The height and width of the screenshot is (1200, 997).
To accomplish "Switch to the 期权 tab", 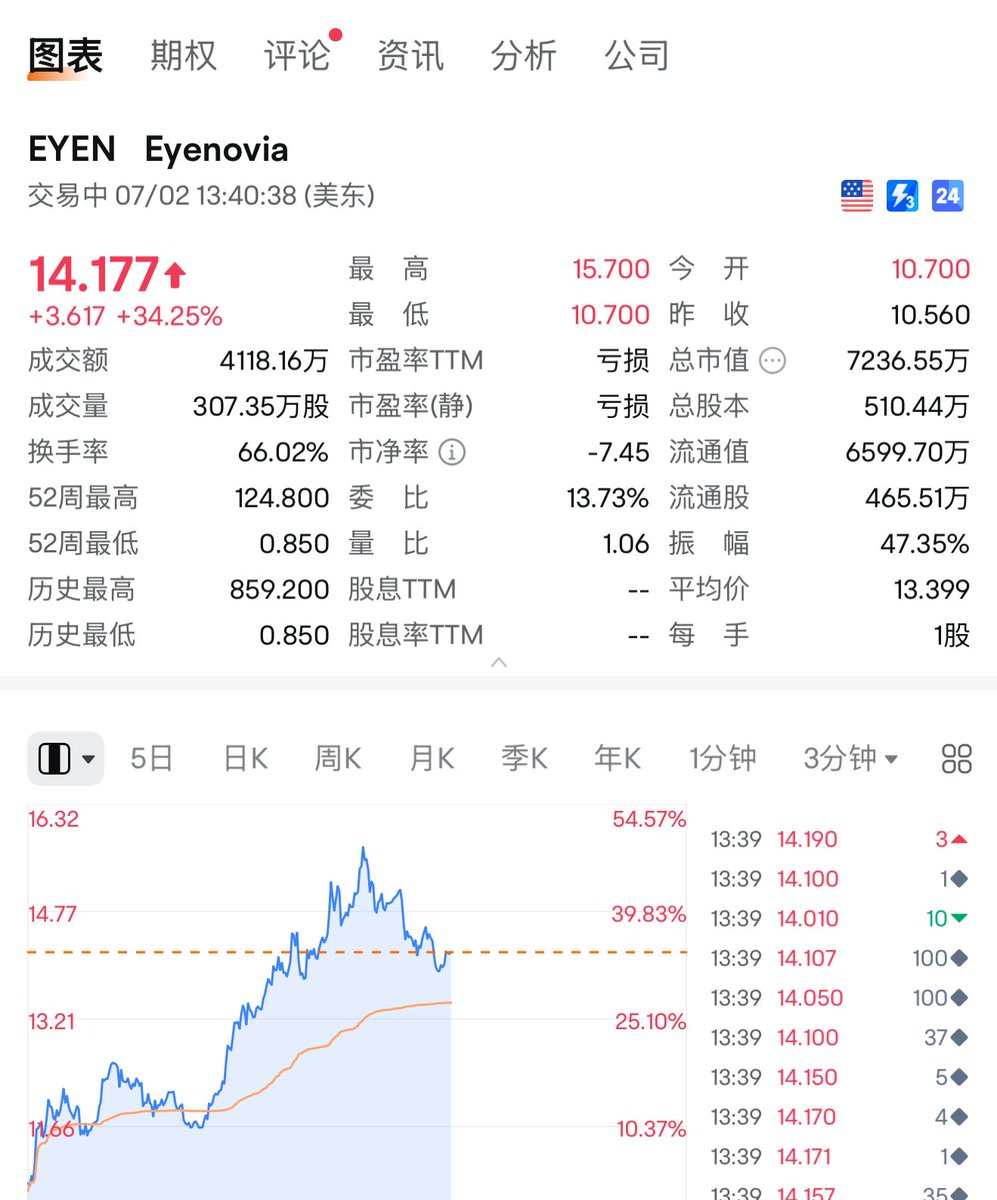I will point(183,55).
